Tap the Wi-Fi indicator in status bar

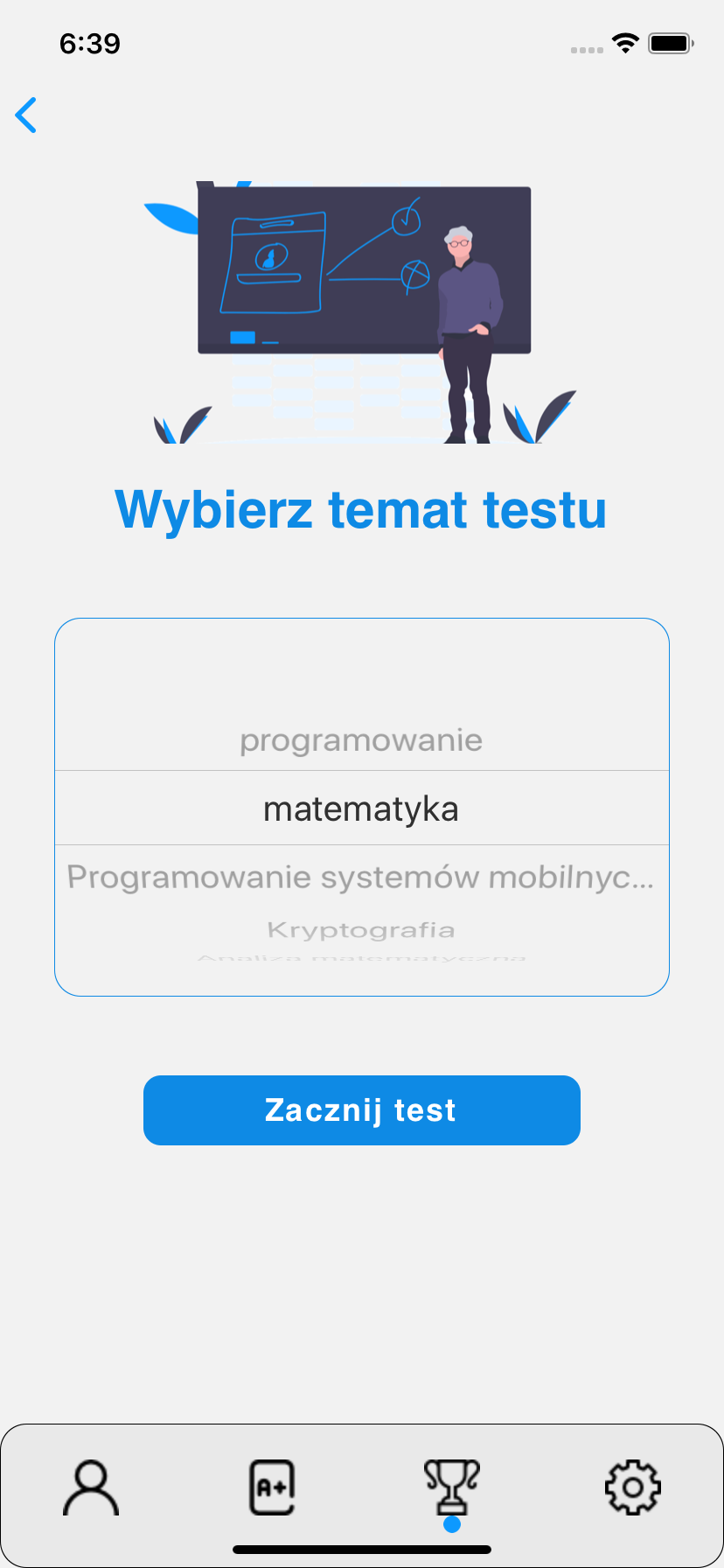point(625,42)
